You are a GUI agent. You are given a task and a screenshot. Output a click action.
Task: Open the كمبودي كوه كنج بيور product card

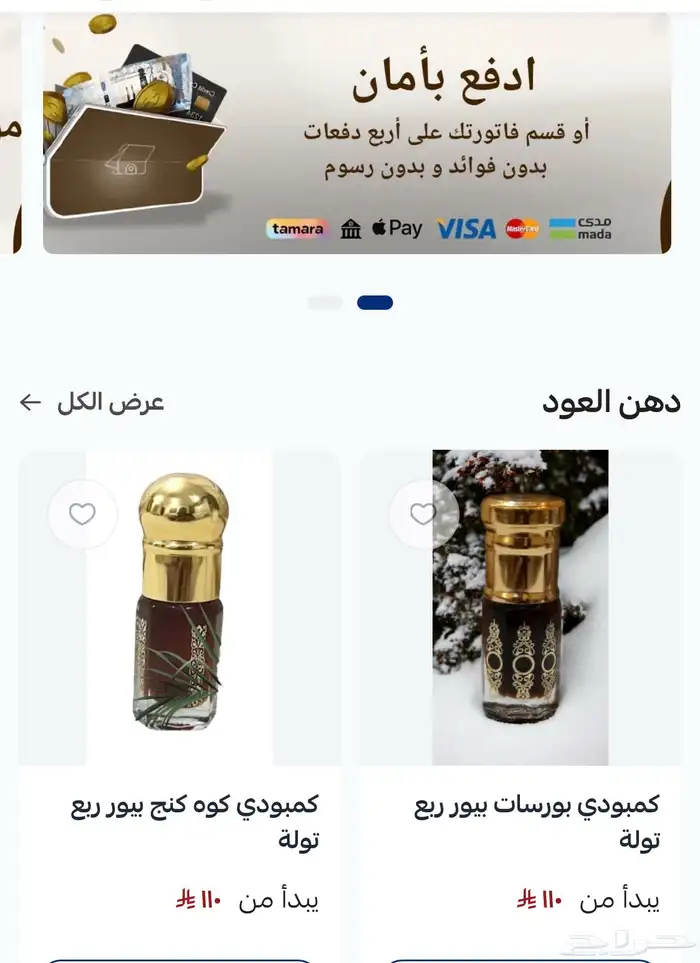pos(180,700)
